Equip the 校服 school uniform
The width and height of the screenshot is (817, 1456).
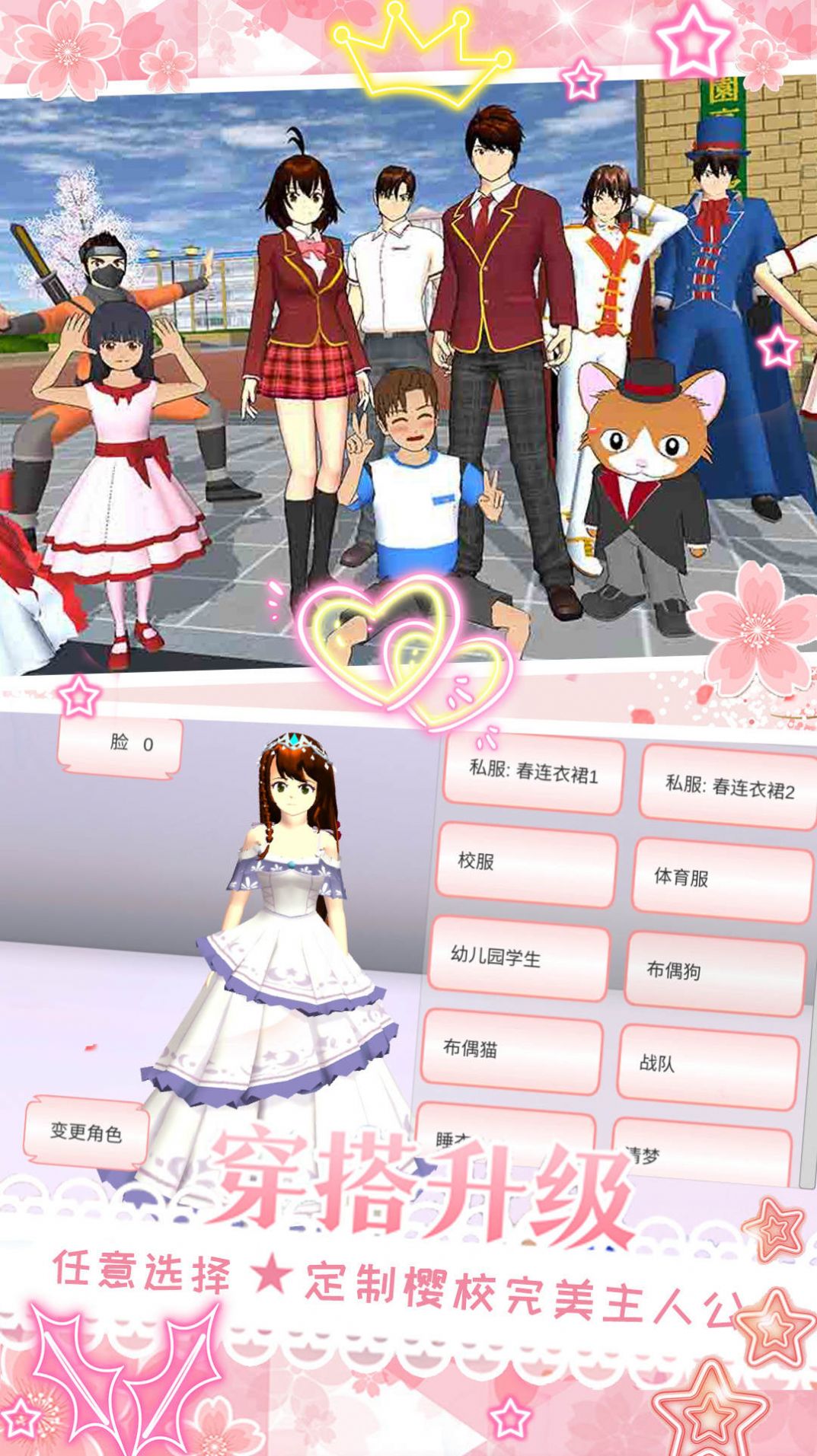[525, 864]
